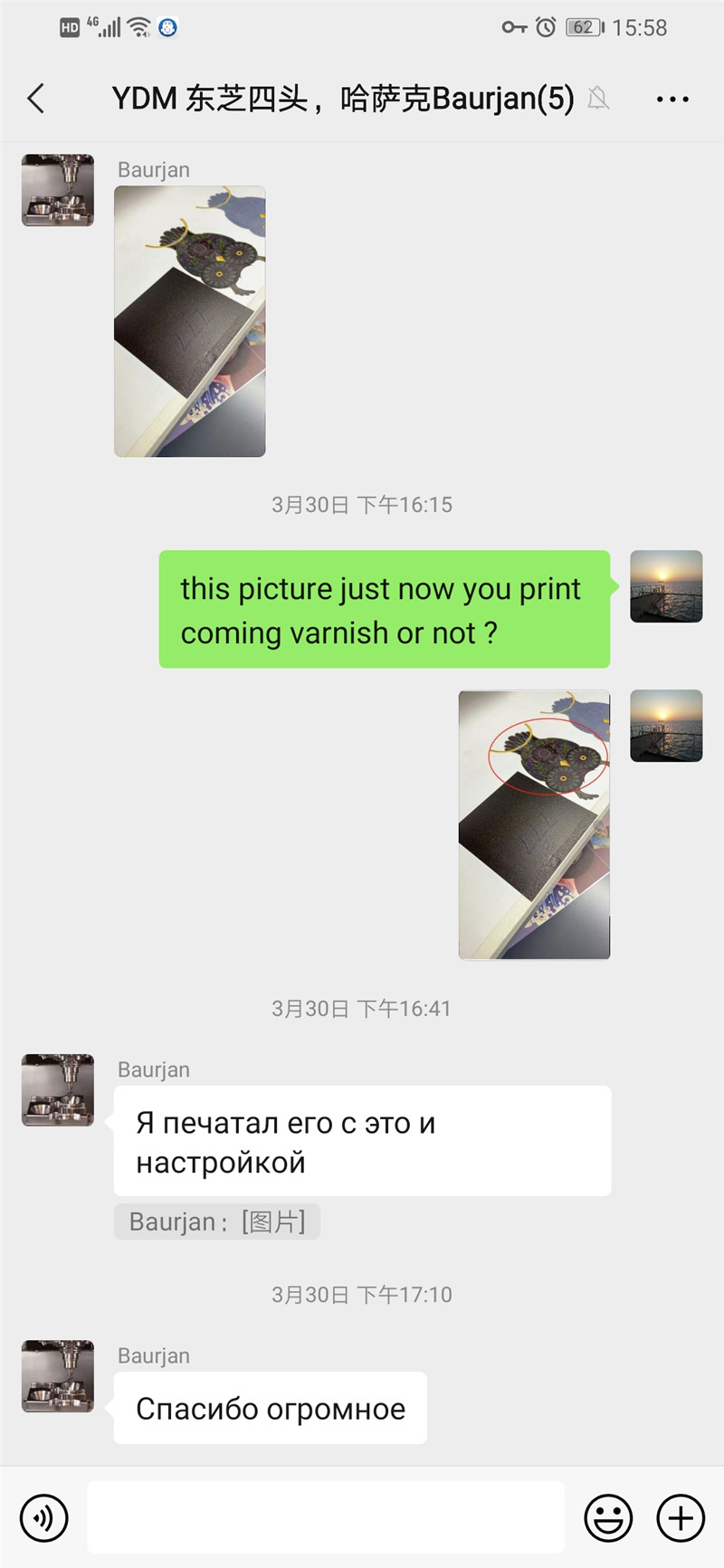Open the emoji picker
The width and height of the screenshot is (724, 1568).
[x=608, y=1518]
